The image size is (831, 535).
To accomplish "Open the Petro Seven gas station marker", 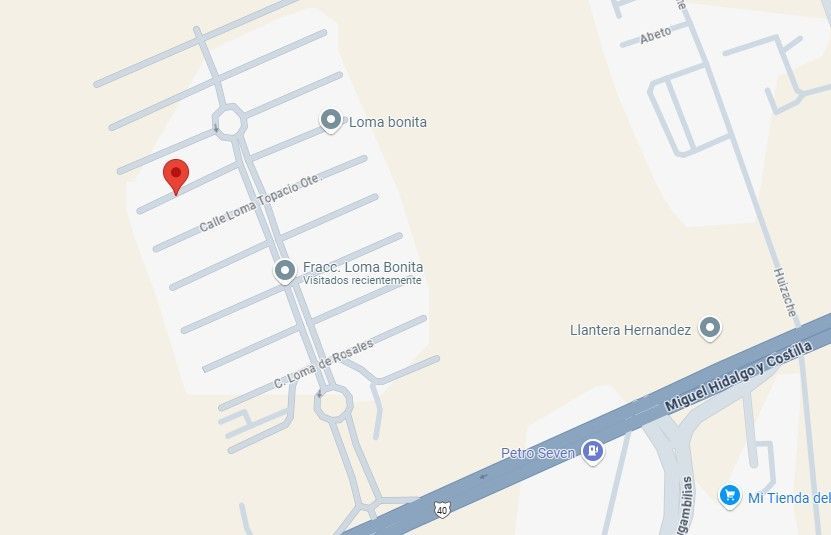I will [593, 452].
